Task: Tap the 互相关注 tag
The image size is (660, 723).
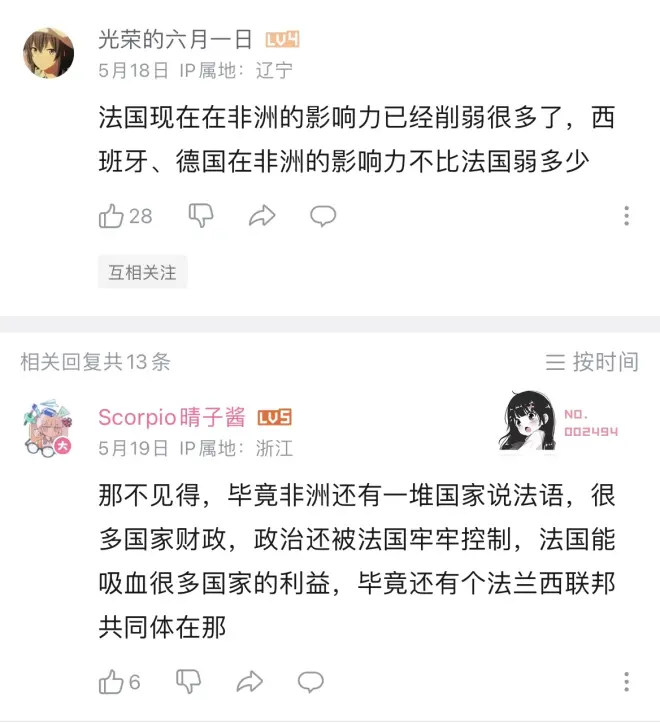Action: tap(142, 272)
